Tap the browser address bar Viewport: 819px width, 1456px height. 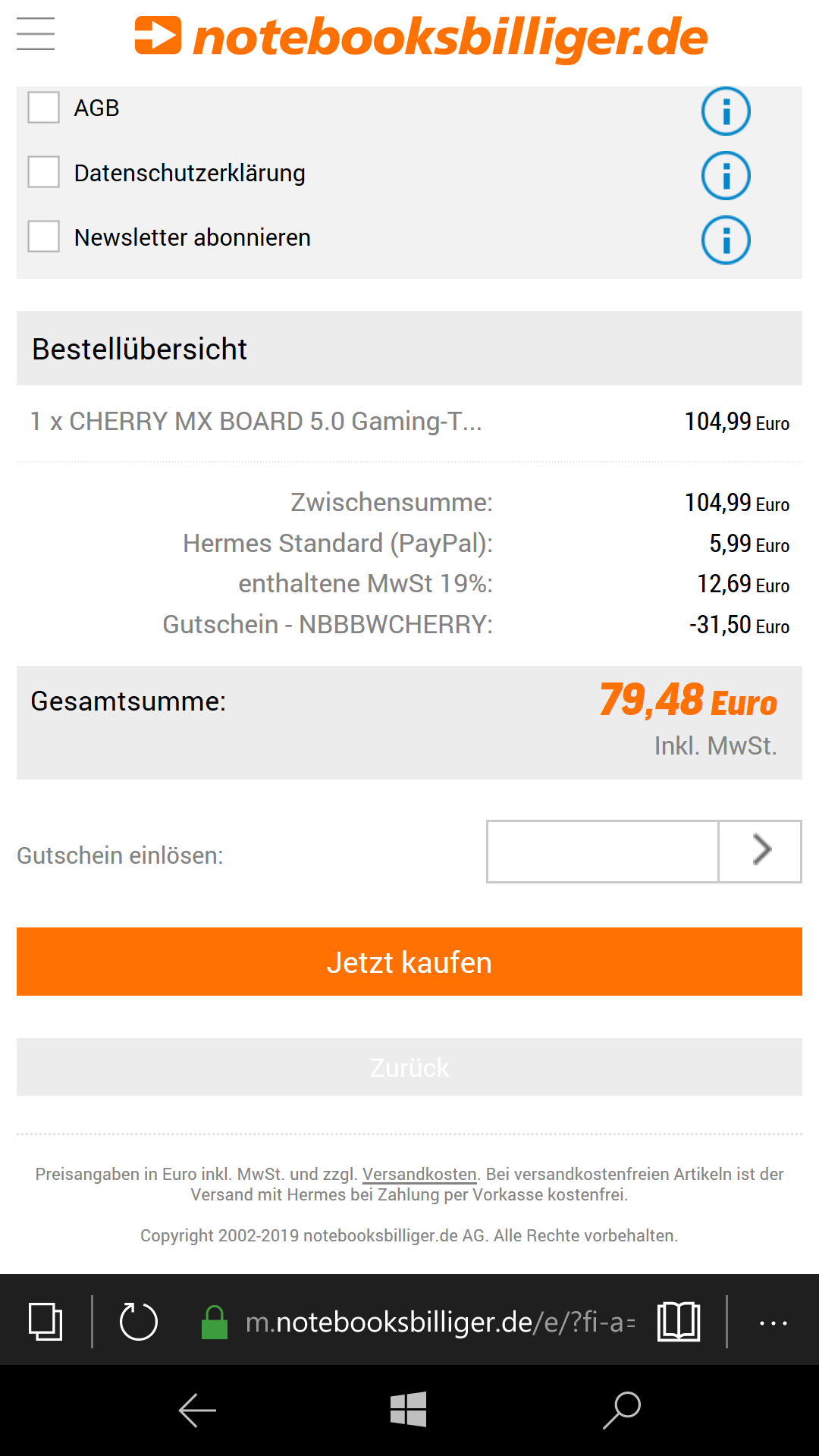point(440,1322)
